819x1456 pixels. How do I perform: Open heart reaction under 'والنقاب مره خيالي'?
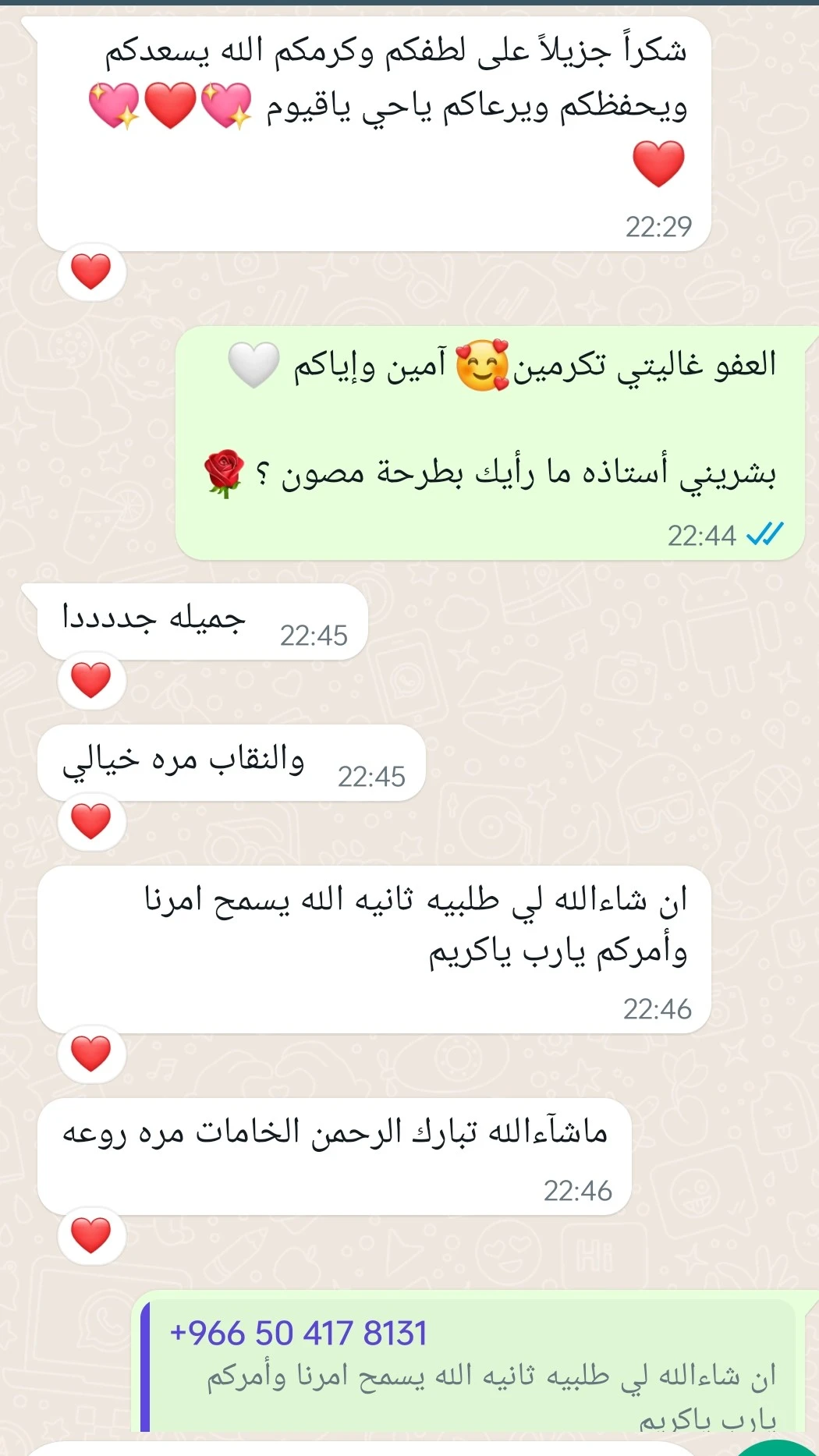[91, 821]
